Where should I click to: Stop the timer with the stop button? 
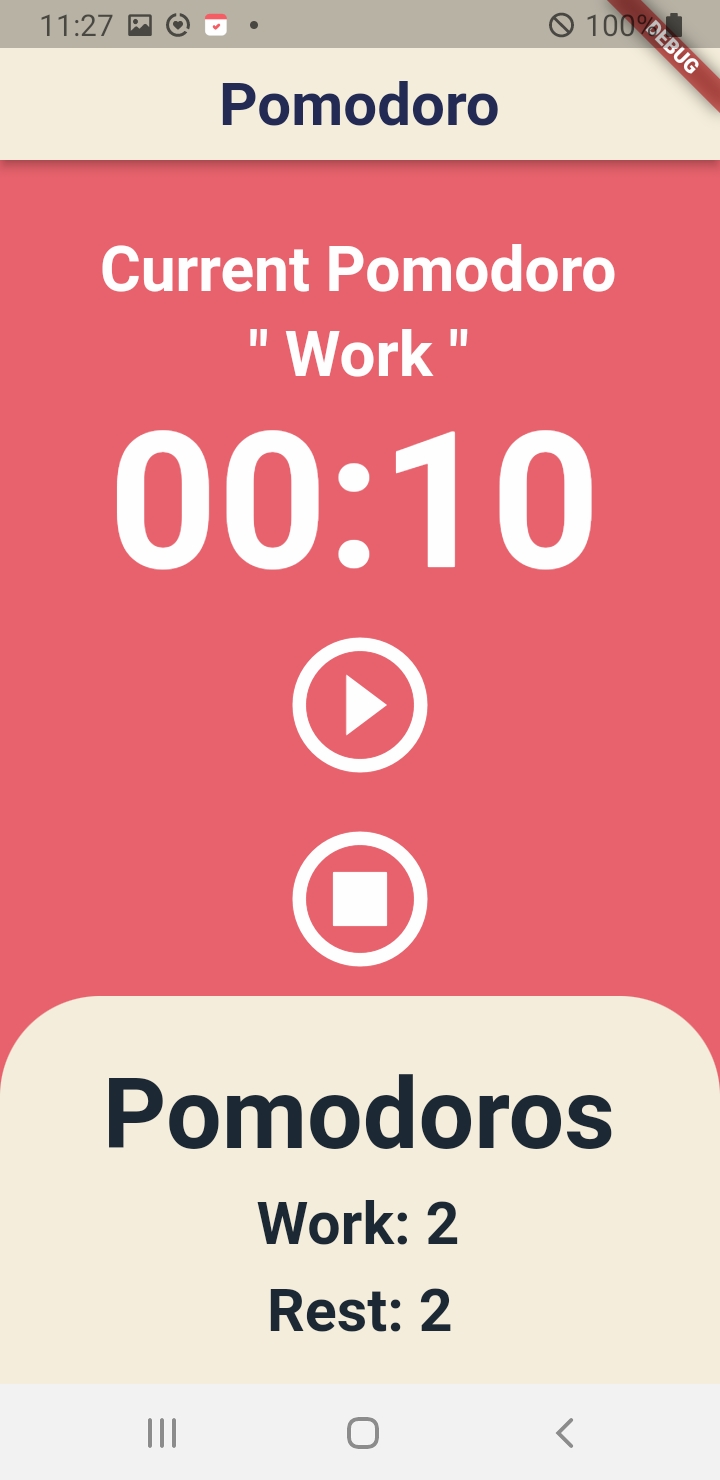point(360,899)
